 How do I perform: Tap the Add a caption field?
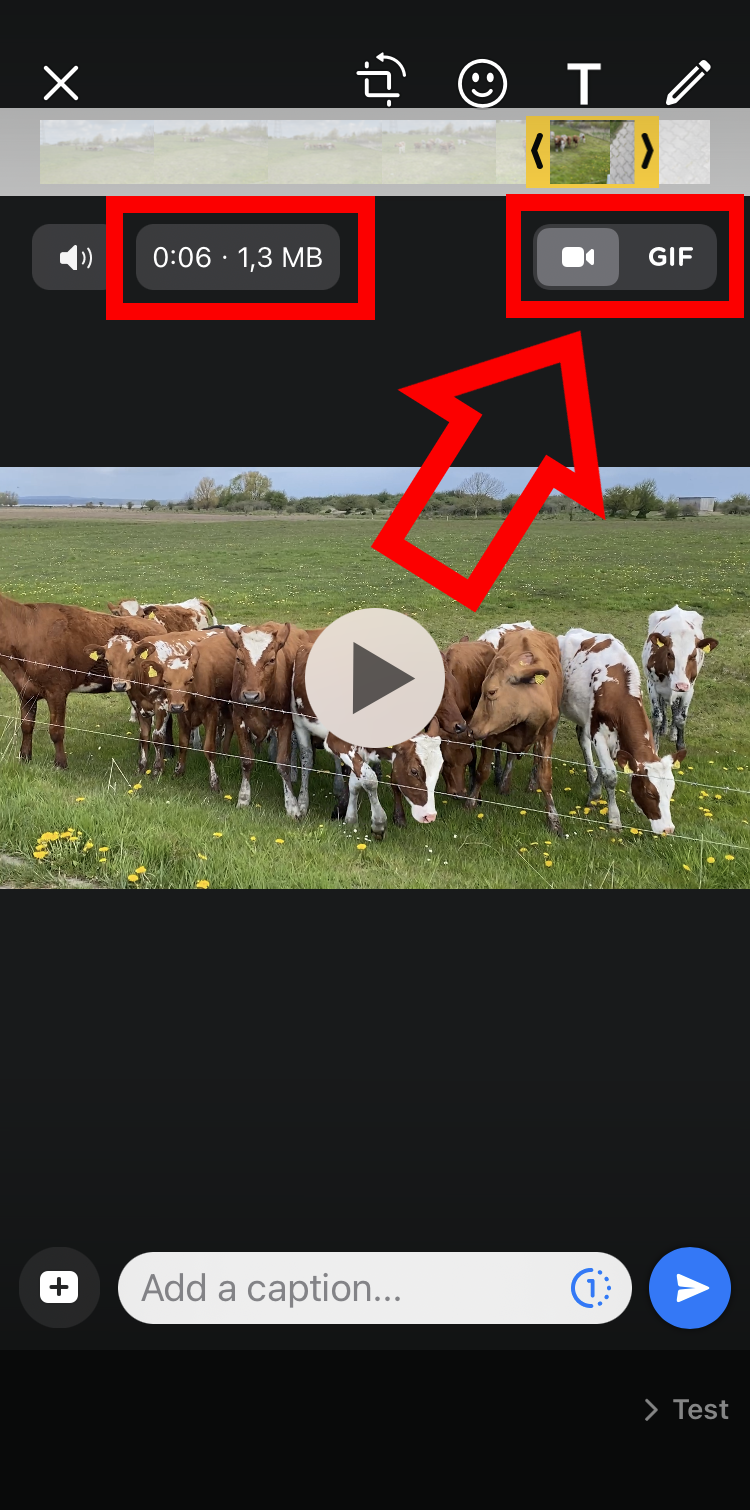click(340, 1288)
